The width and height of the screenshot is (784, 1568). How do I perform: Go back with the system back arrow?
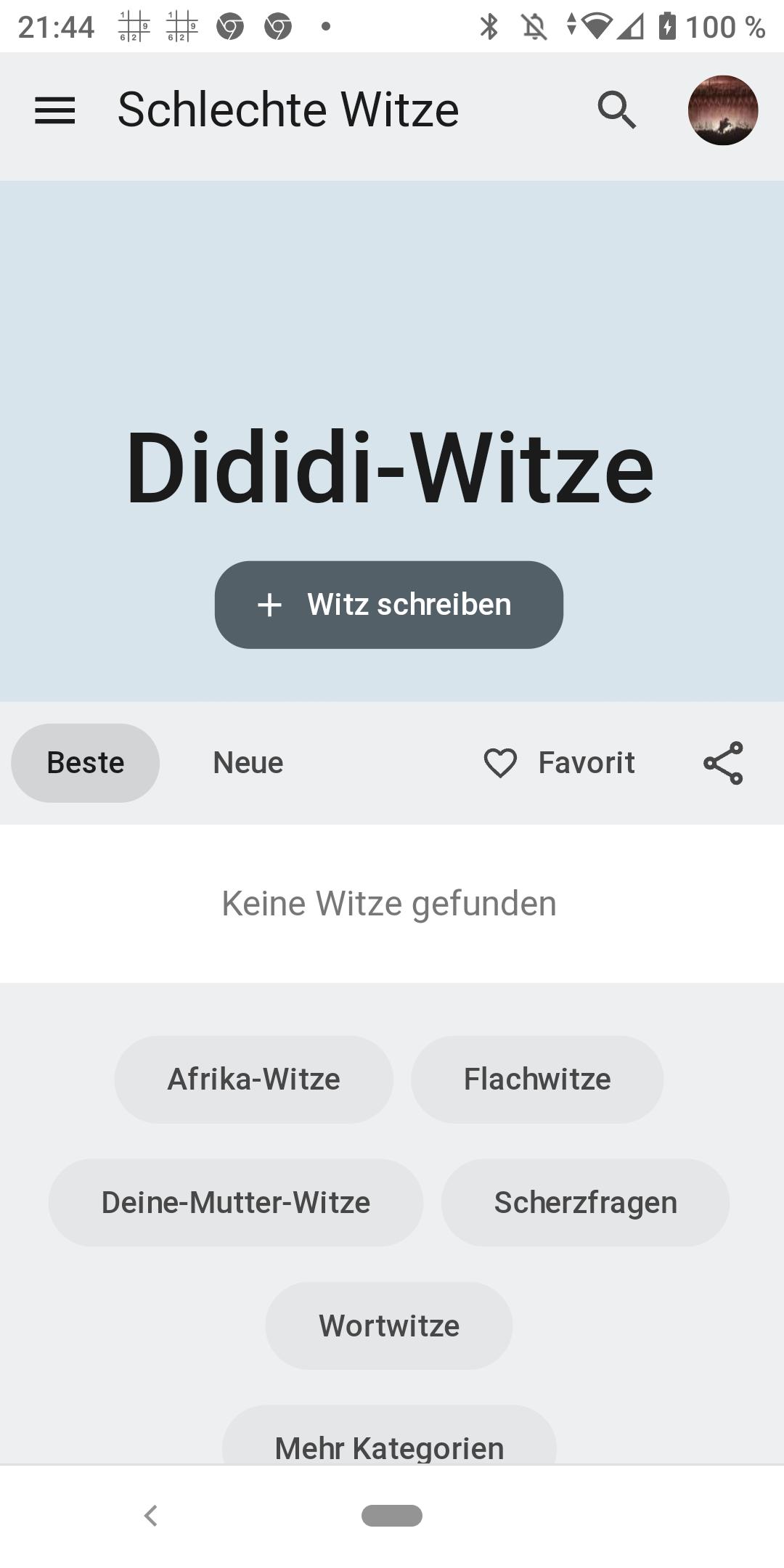[151, 1516]
